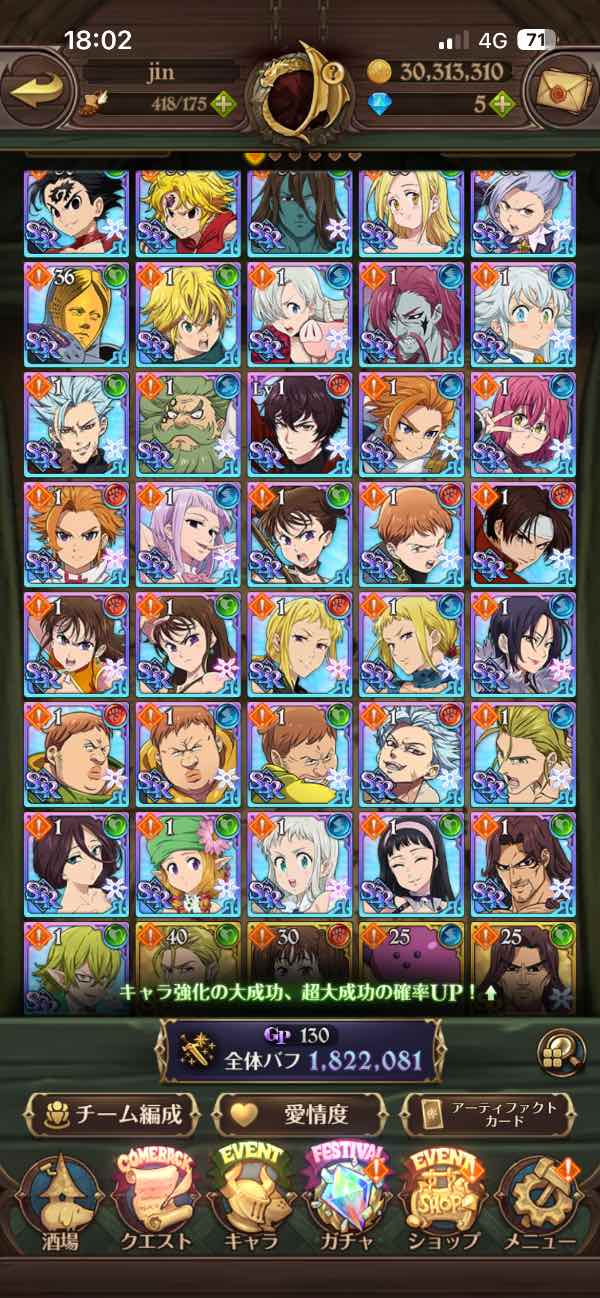
Task: Add stamina with the green plus
Action: (224, 103)
